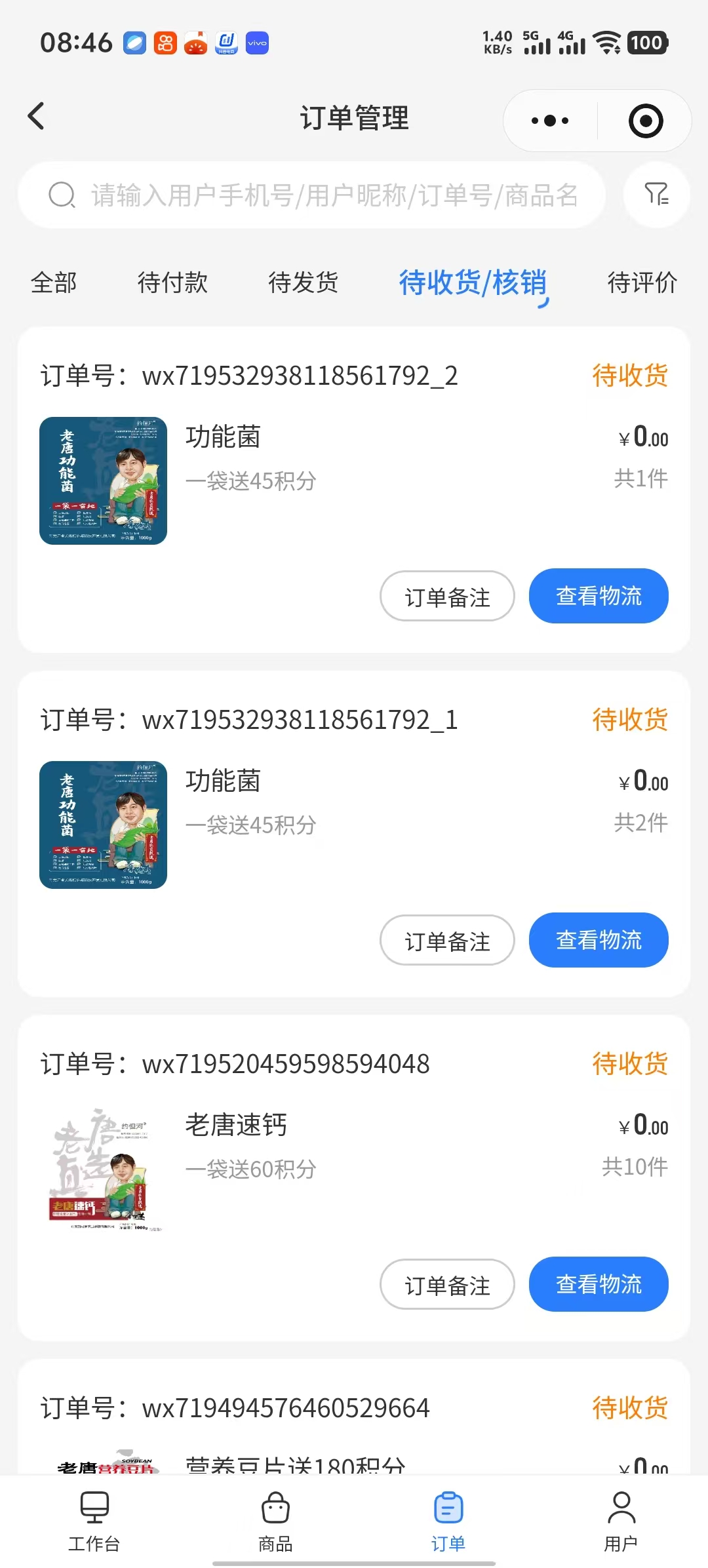Open the mini-program more options menu

549,121
